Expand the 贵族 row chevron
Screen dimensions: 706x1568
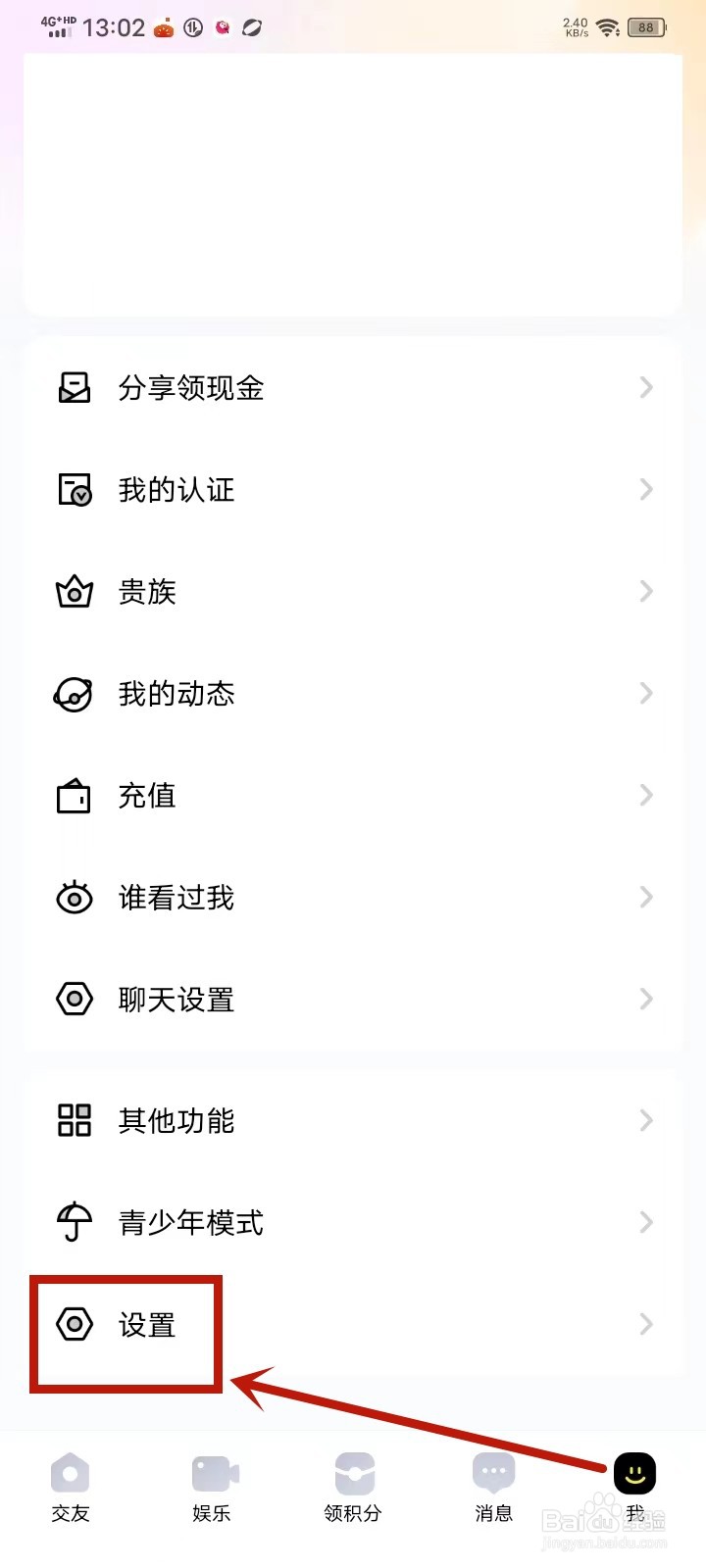coord(644,591)
